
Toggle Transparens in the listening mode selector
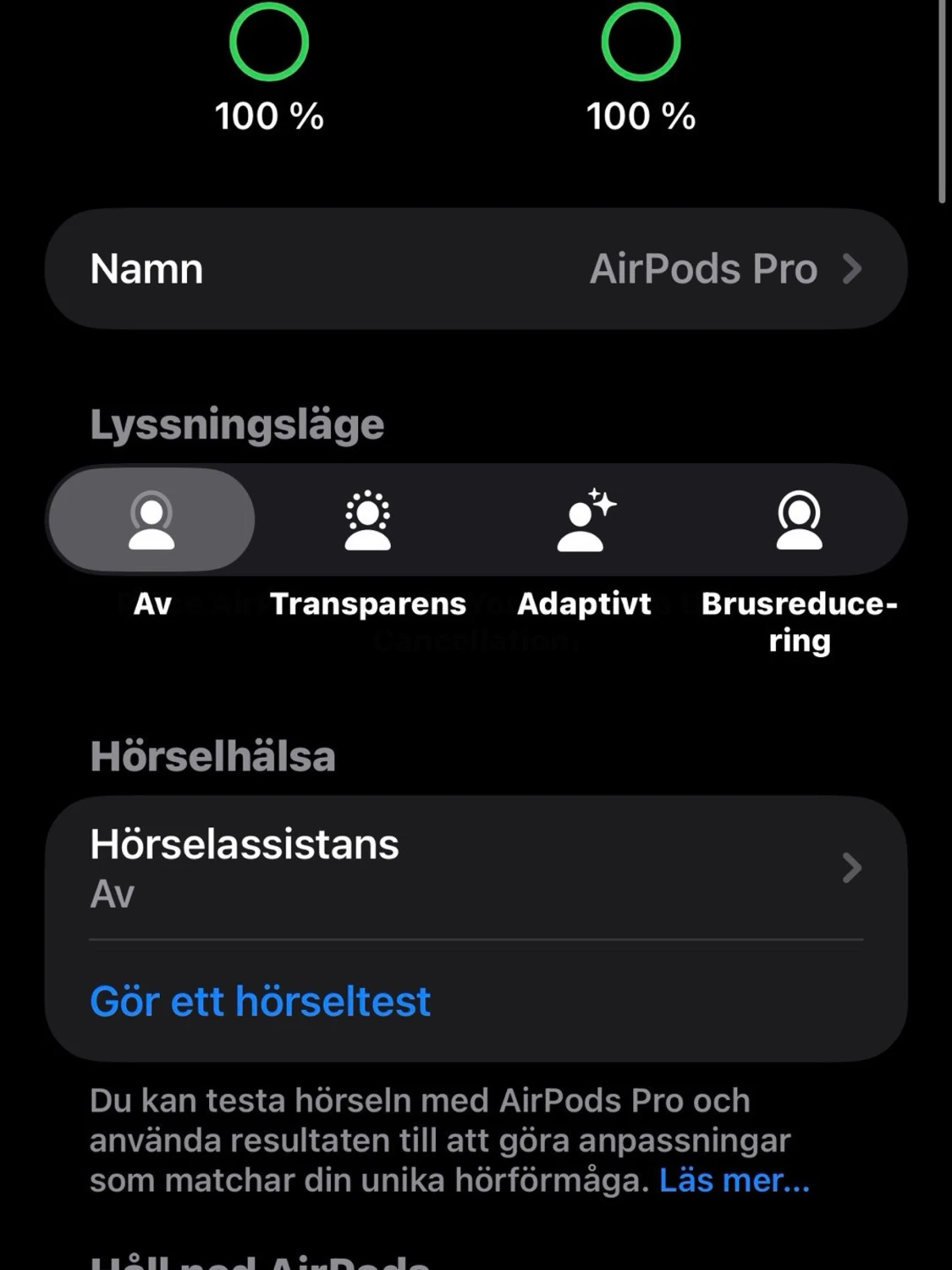tap(366, 519)
